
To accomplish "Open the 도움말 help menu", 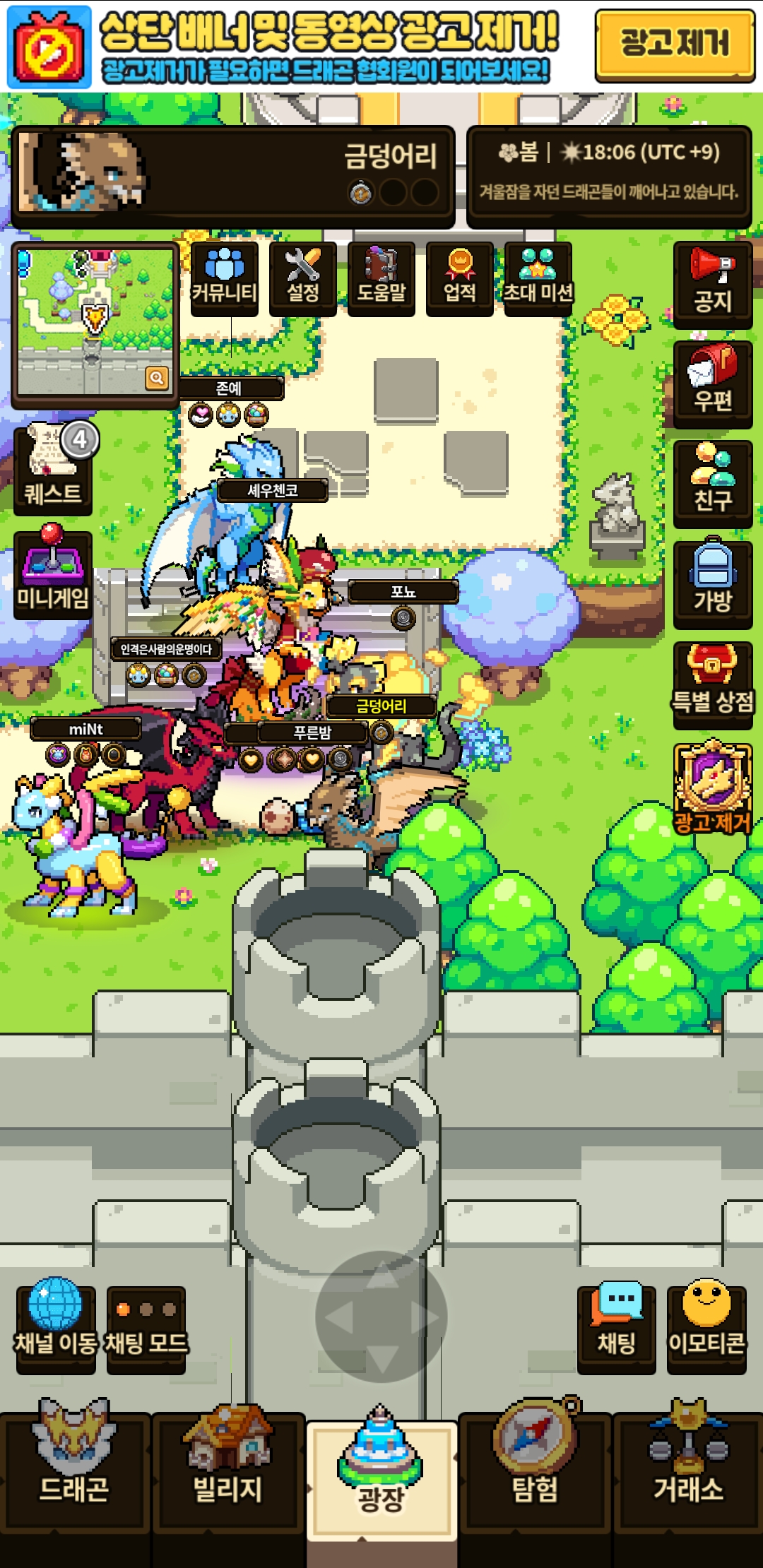I will coord(381,278).
